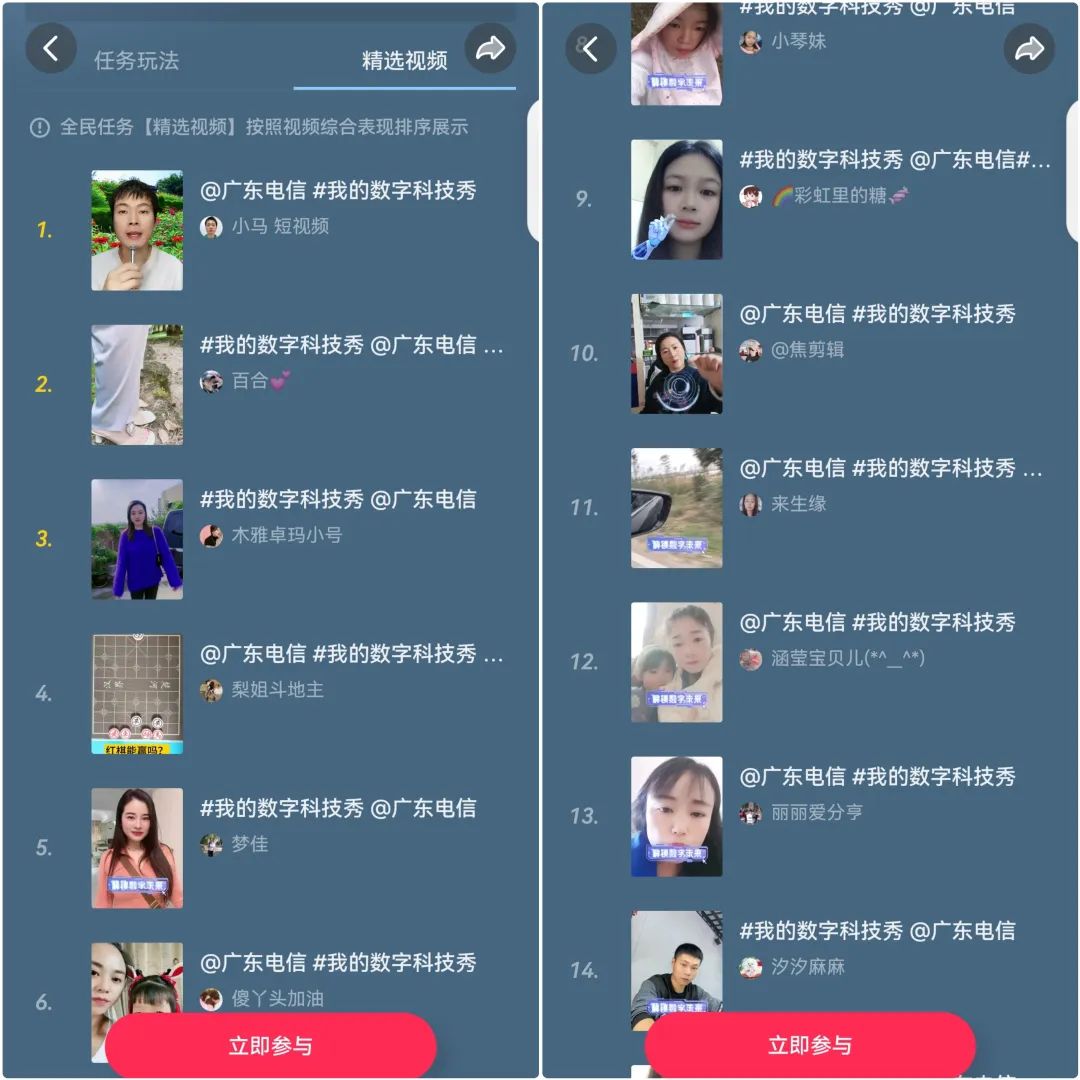Open the top-ranked video by 小马 短视频
The height and width of the screenshot is (1080, 1080).
(x=137, y=231)
